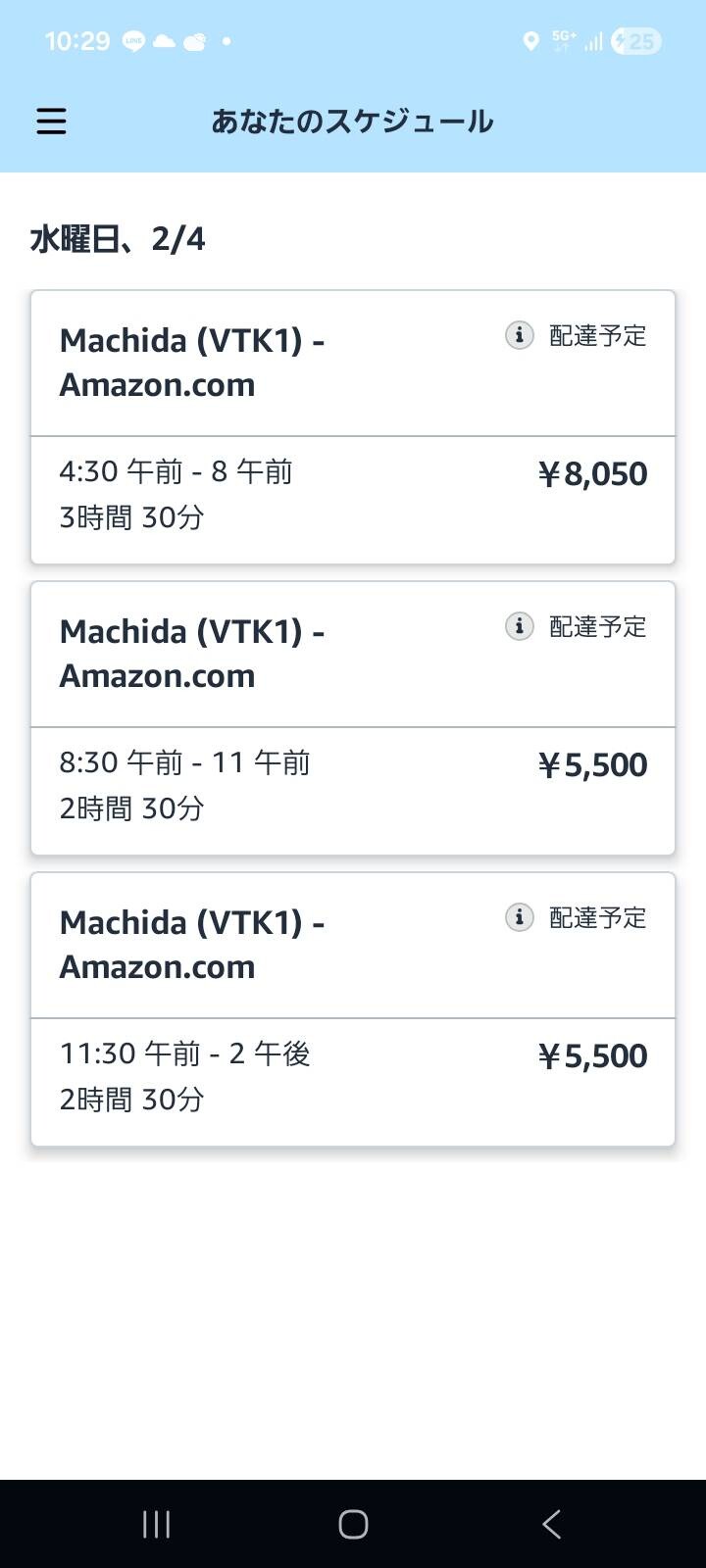Screen dimensions: 706x1568
Task: Tap the info icon on the ¥8,050 block
Action: tap(519, 335)
